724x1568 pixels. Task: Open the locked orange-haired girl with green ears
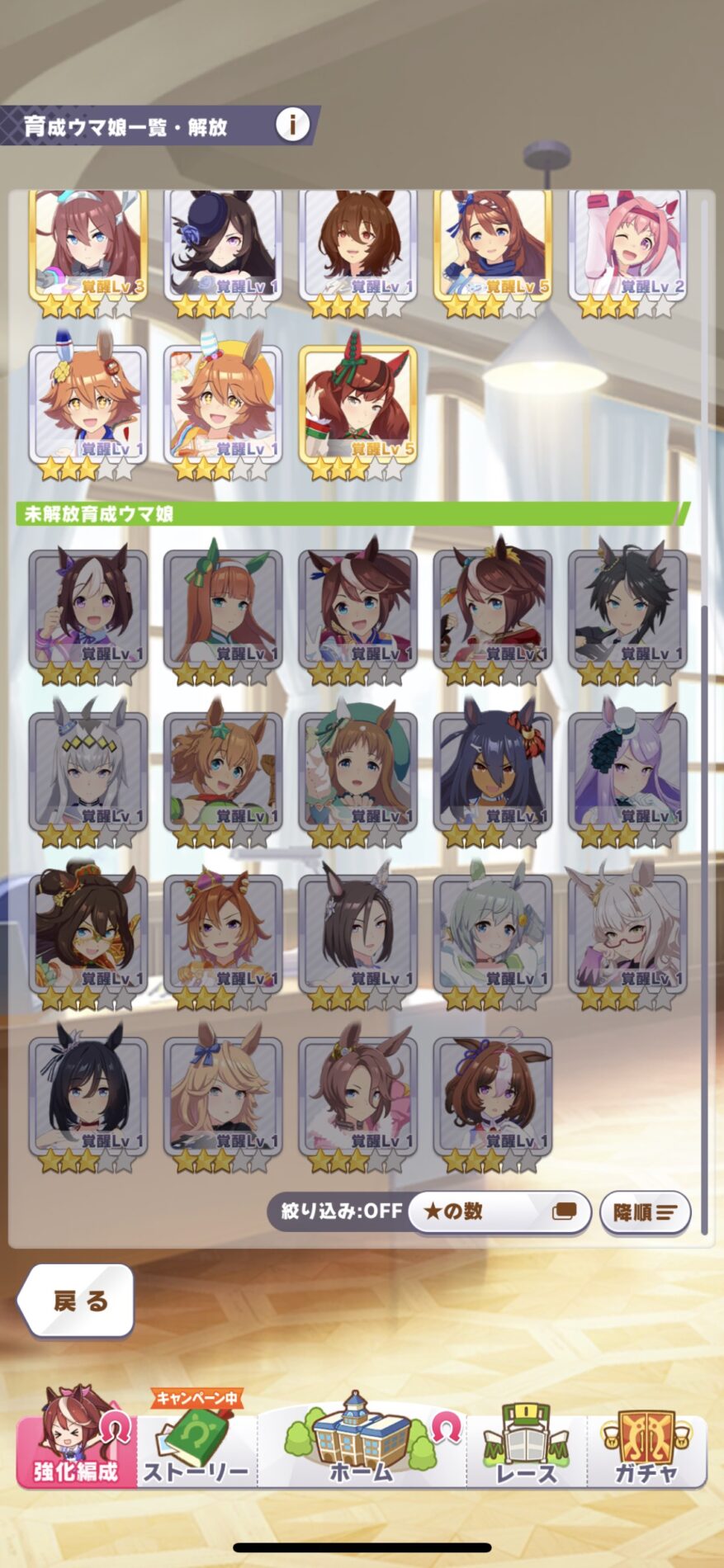(223, 611)
